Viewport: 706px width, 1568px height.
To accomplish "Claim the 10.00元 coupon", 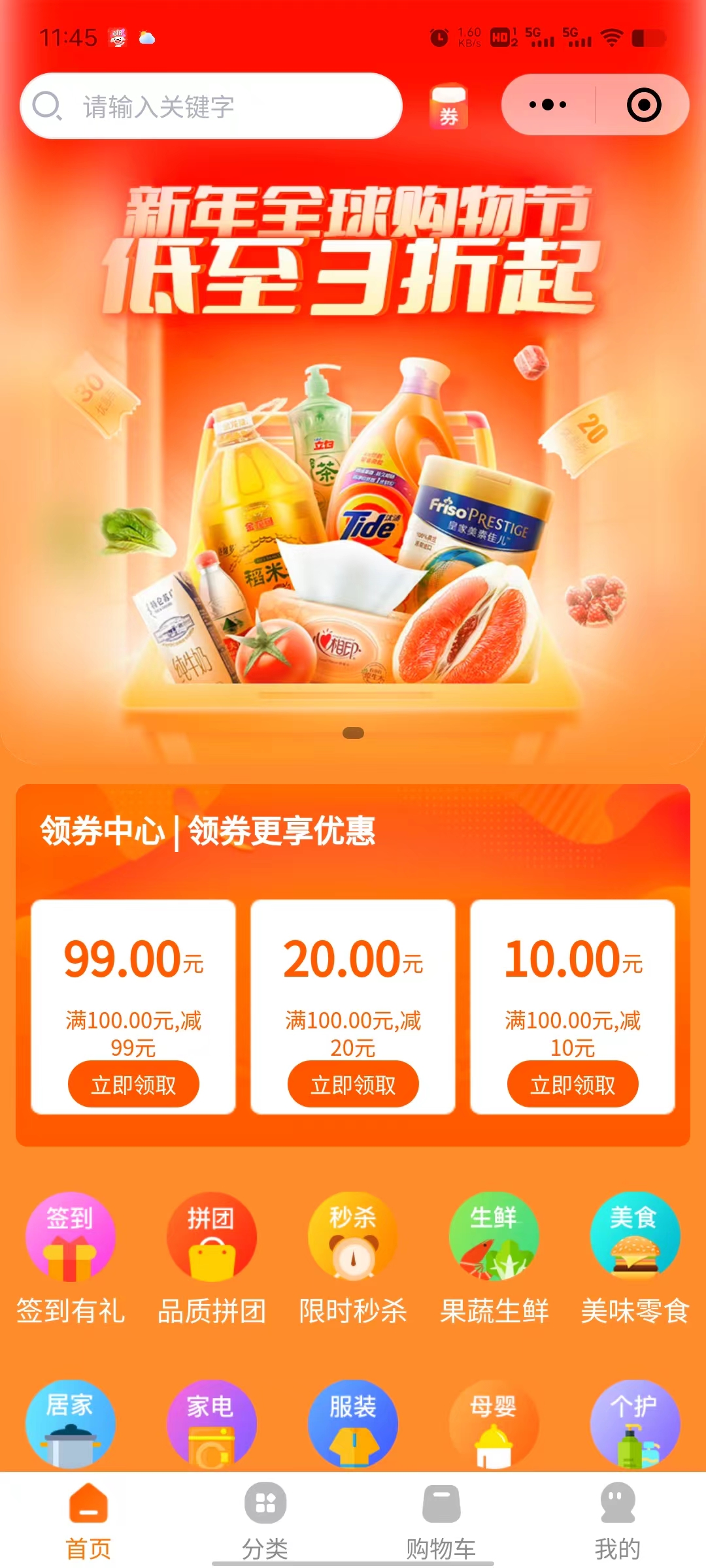I will click(x=573, y=1085).
